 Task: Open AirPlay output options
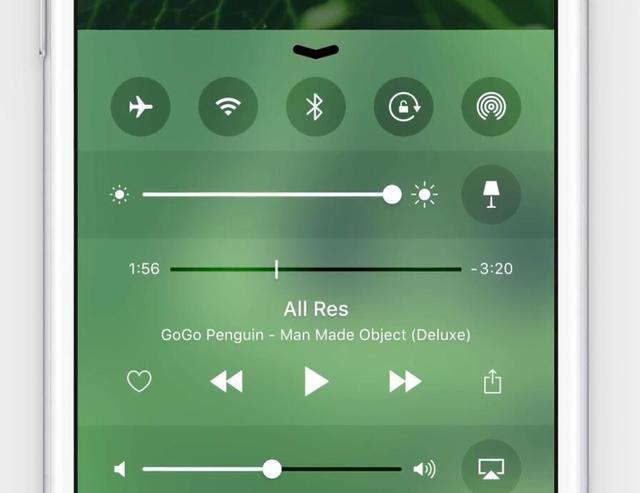point(490,468)
